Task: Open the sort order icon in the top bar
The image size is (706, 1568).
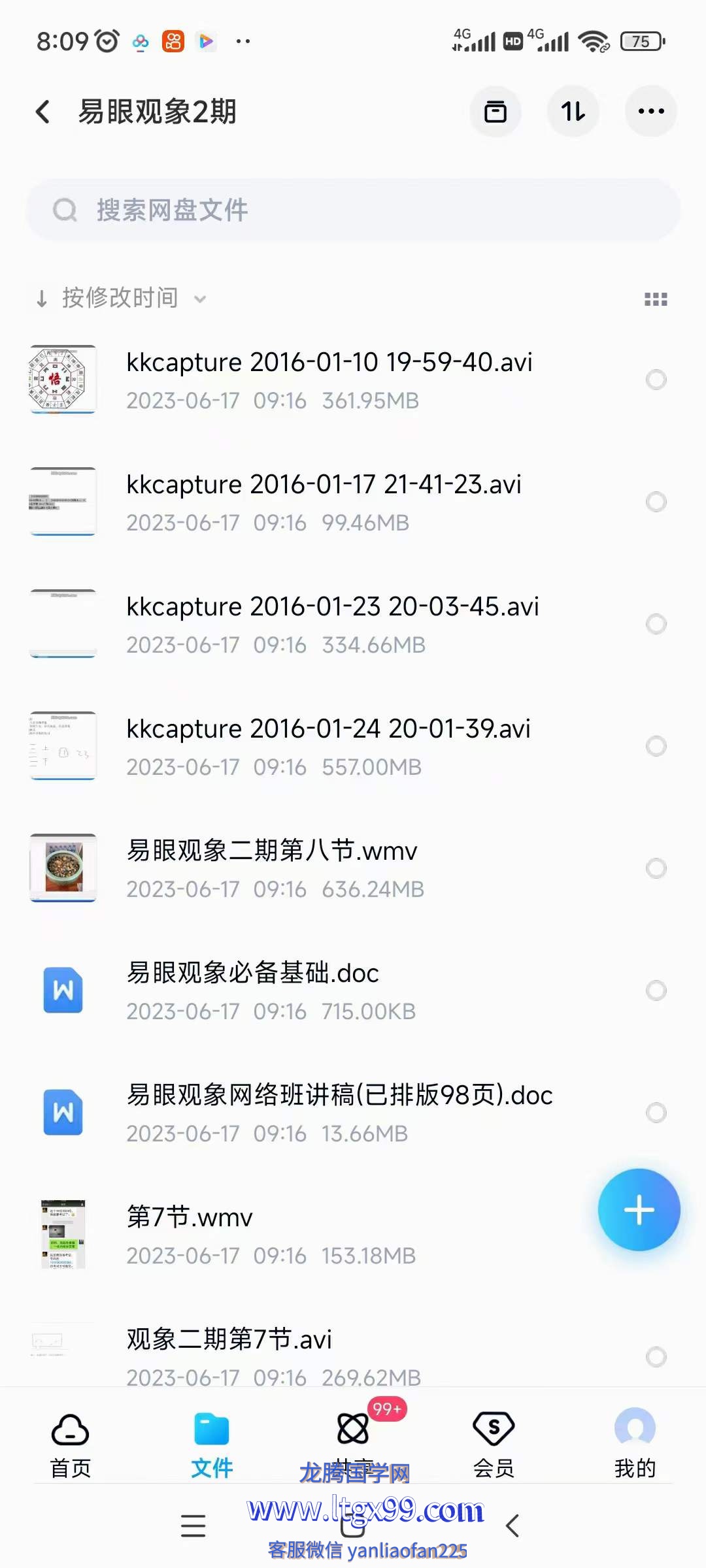Action: point(573,112)
